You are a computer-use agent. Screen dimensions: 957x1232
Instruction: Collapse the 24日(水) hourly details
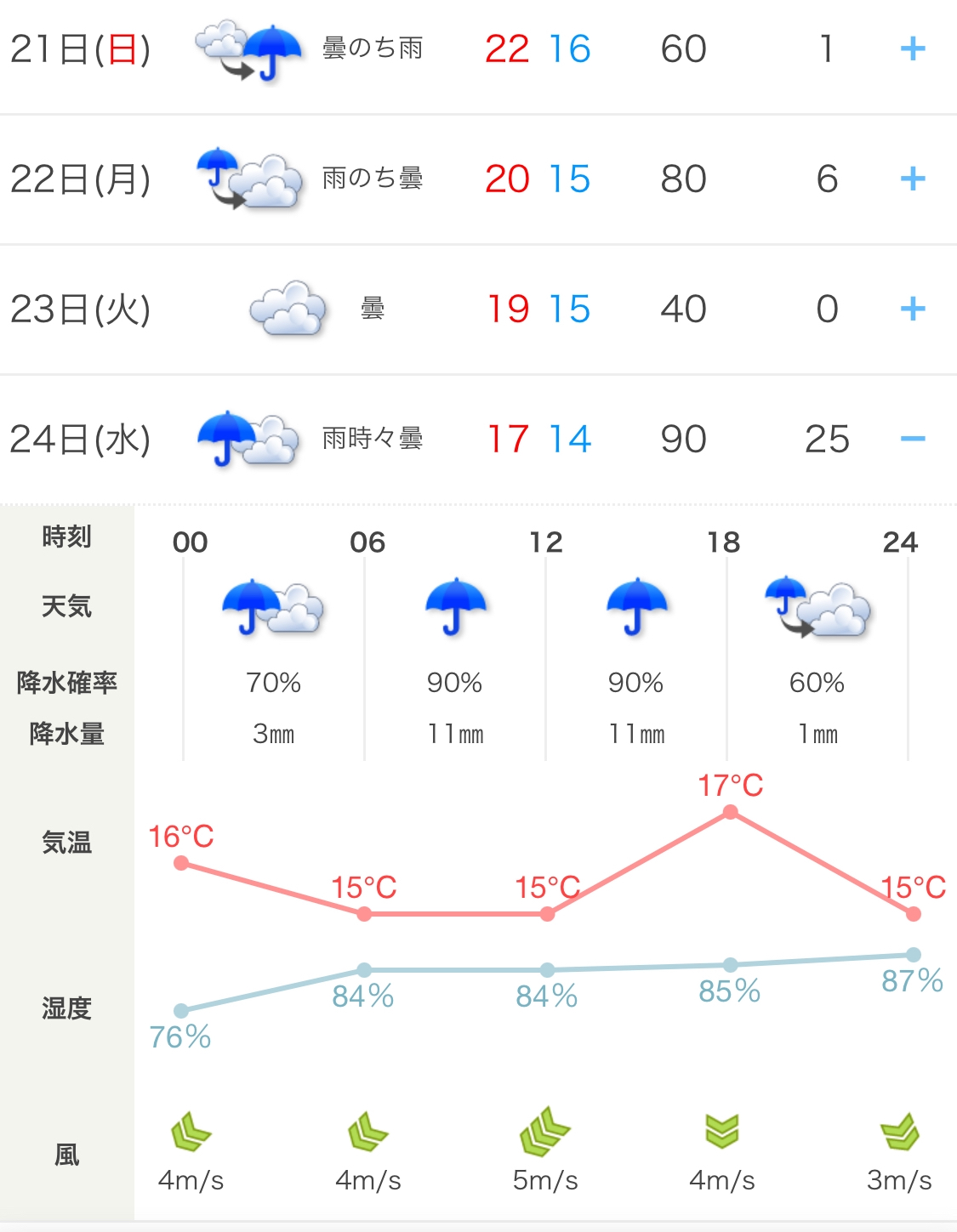pos(912,440)
